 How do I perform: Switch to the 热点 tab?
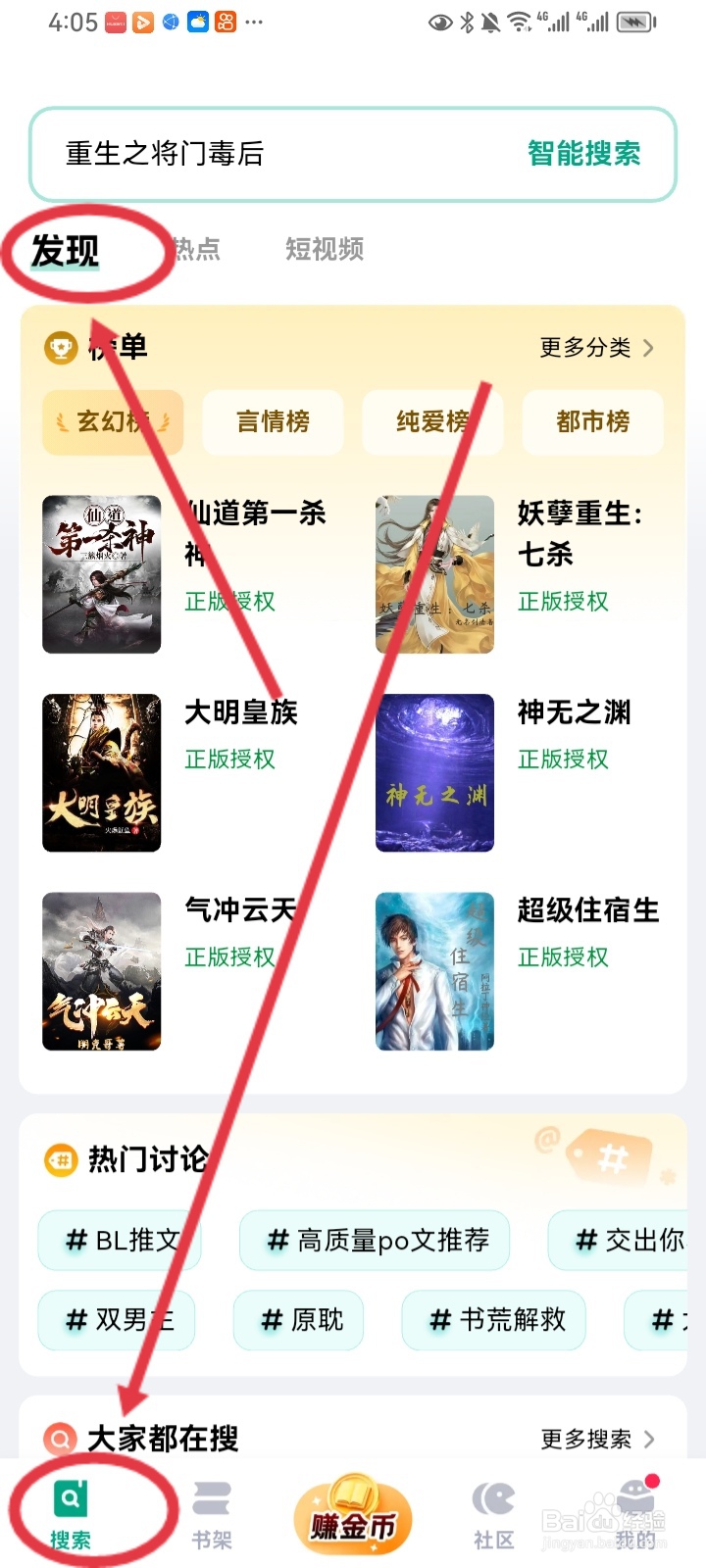[195, 250]
